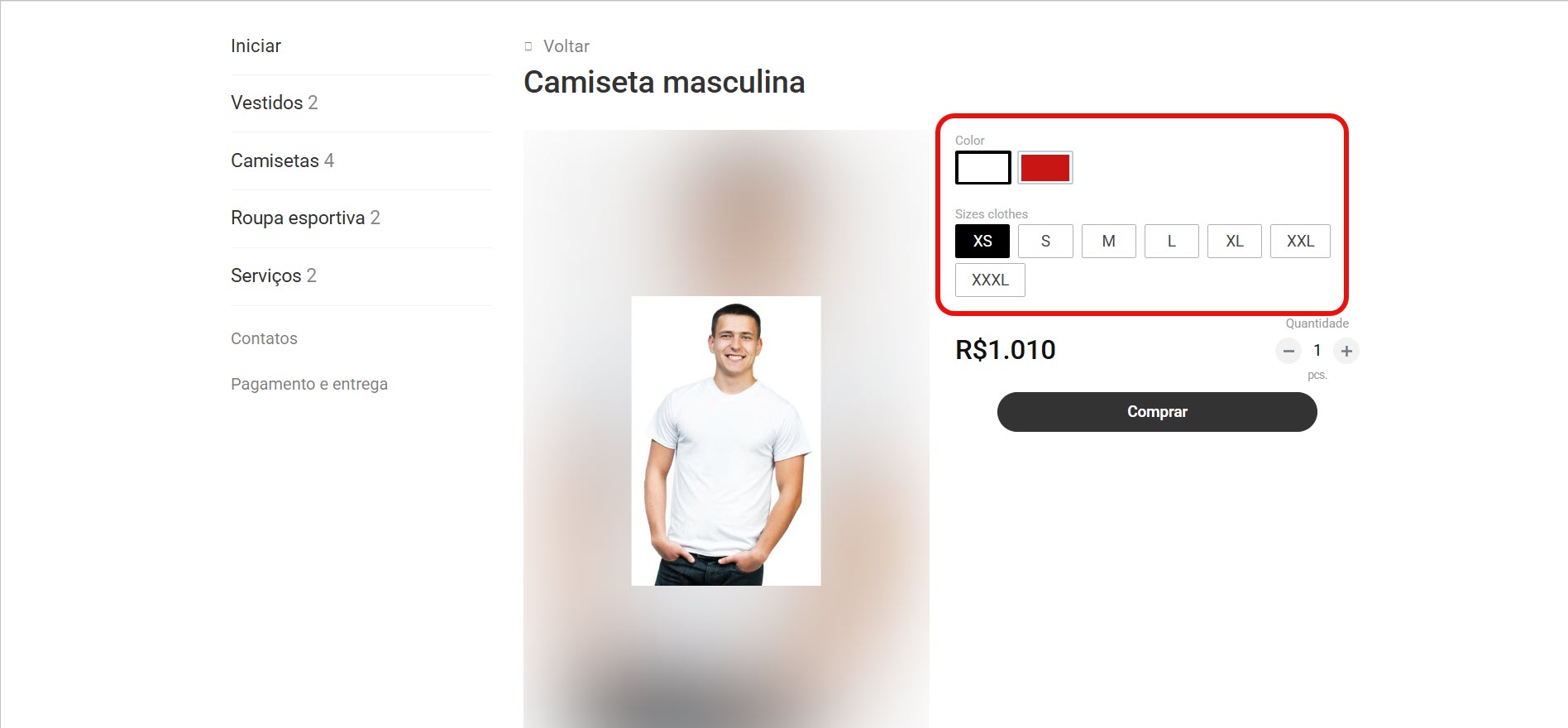Choose size L
This screenshot has height=728, width=1568.
point(1171,242)
